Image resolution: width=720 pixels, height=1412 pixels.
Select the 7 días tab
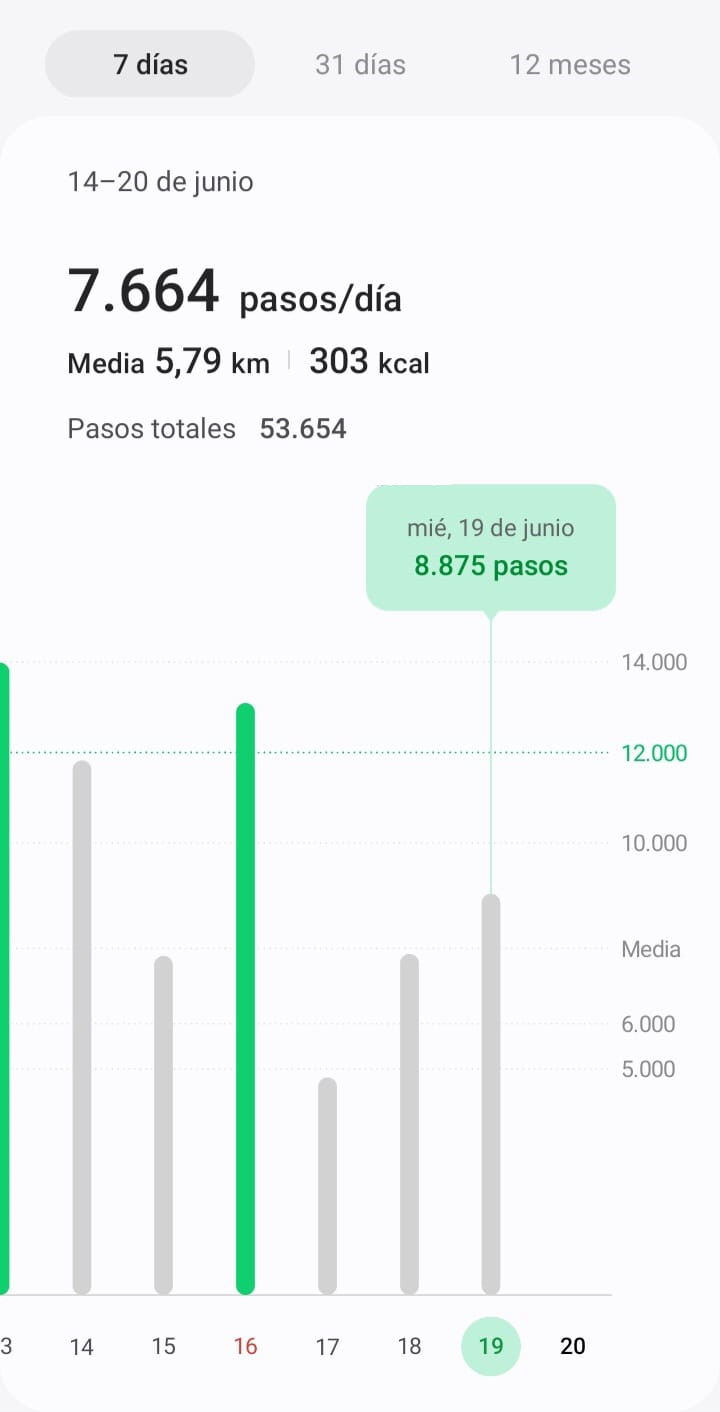pos(150,64)
